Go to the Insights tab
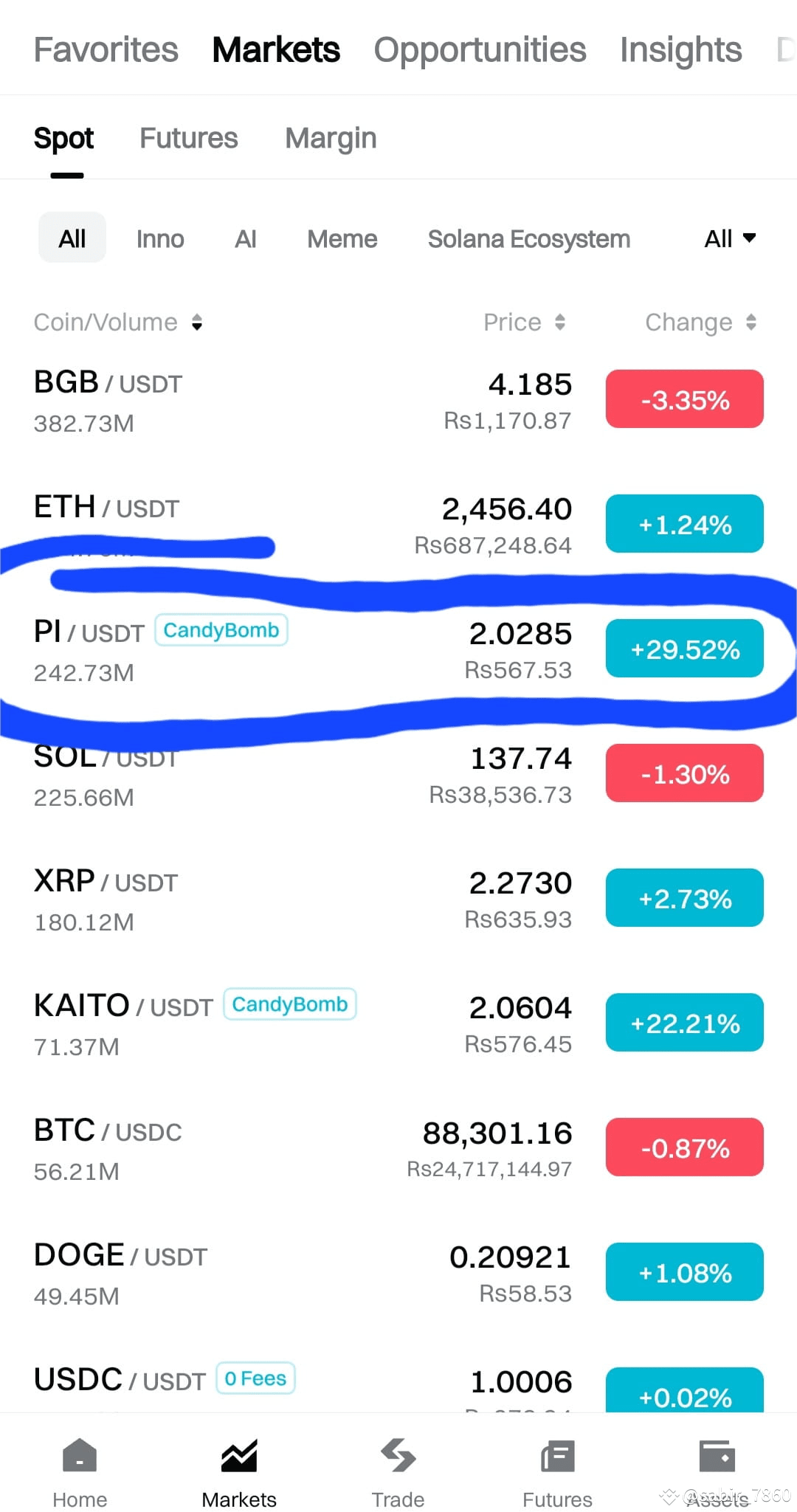This screenshot has height=1512, width=797. 680,50
